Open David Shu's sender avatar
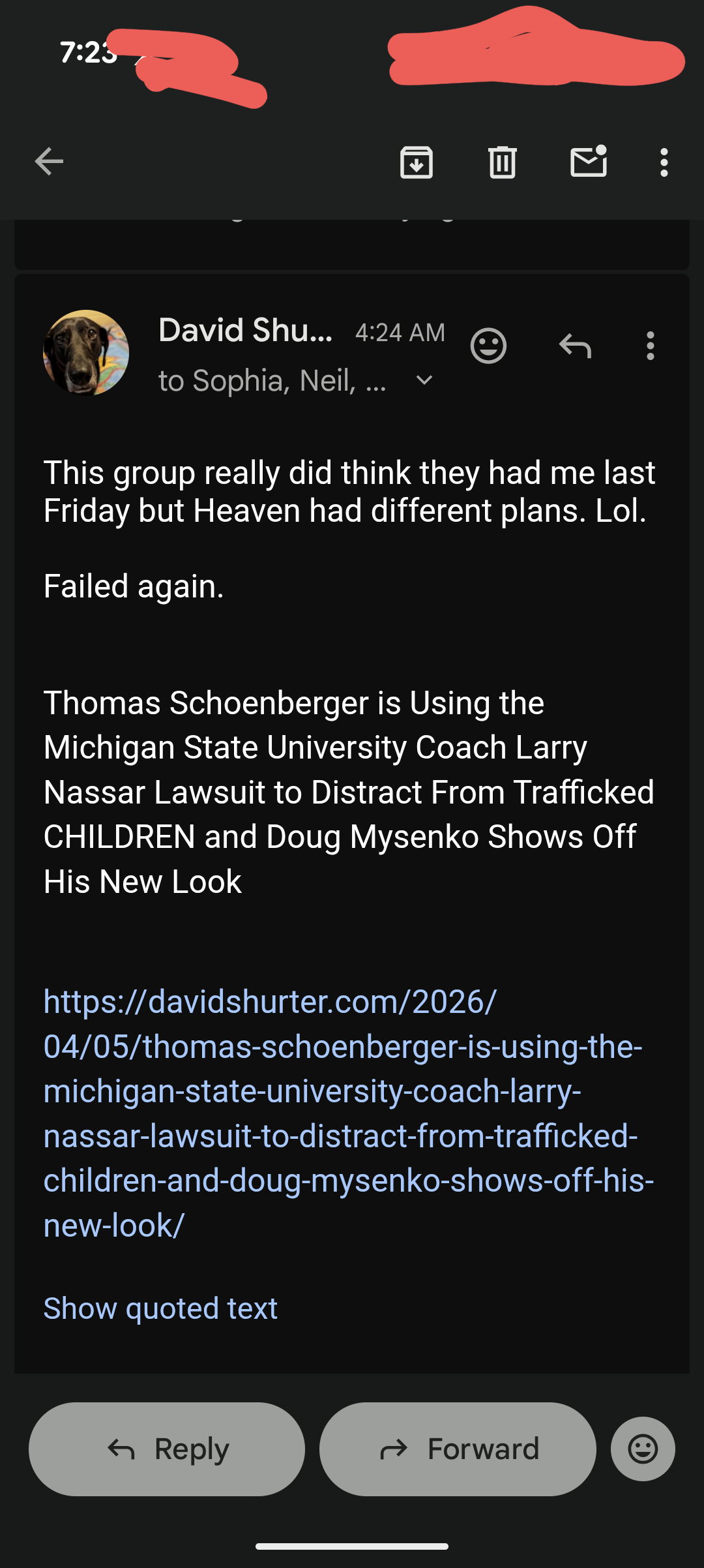The image size is (704, 1568). (x=86, y=353)
